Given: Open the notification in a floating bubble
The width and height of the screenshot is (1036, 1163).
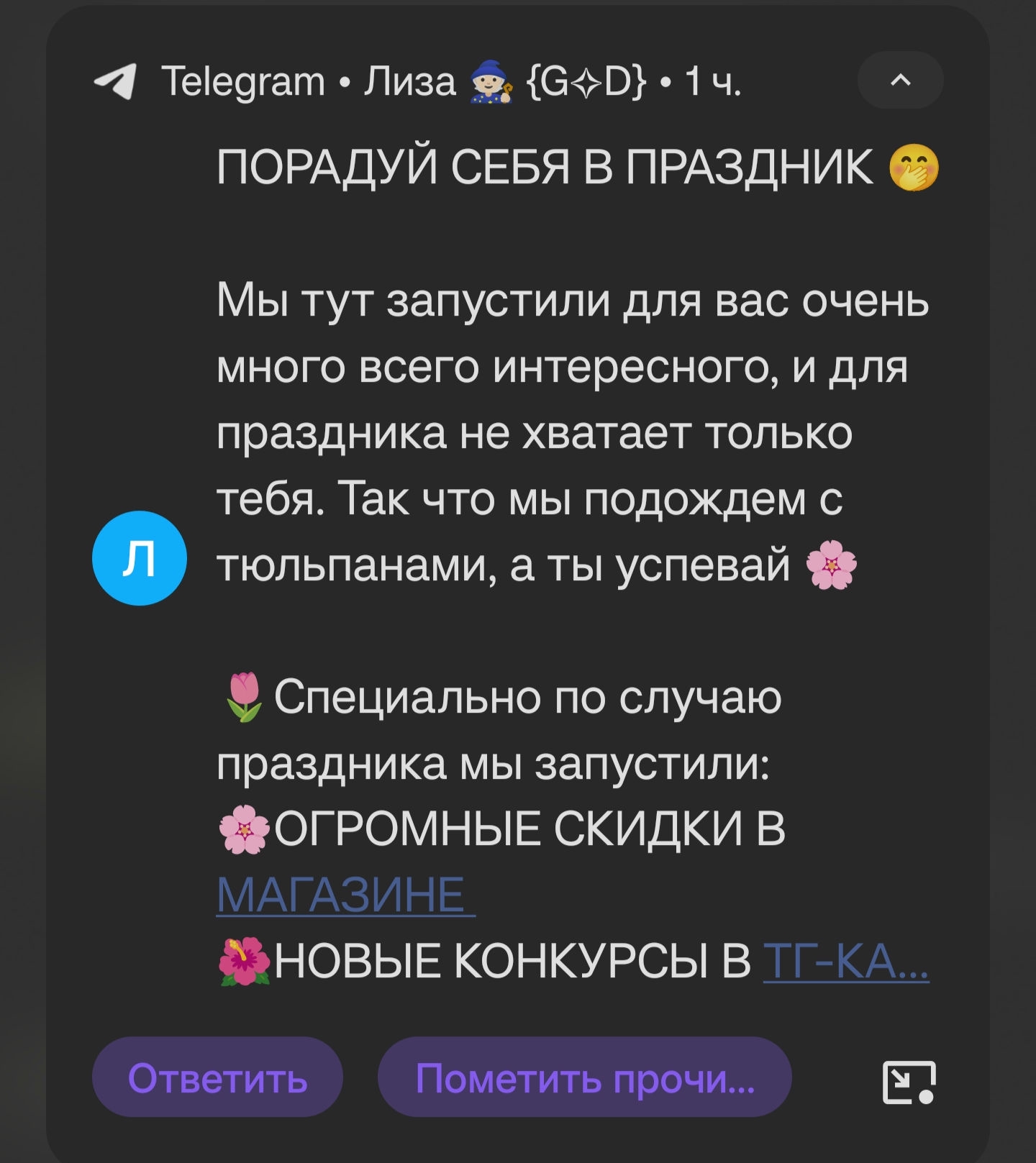Looking at the screenshot, I should [909, 1081].
